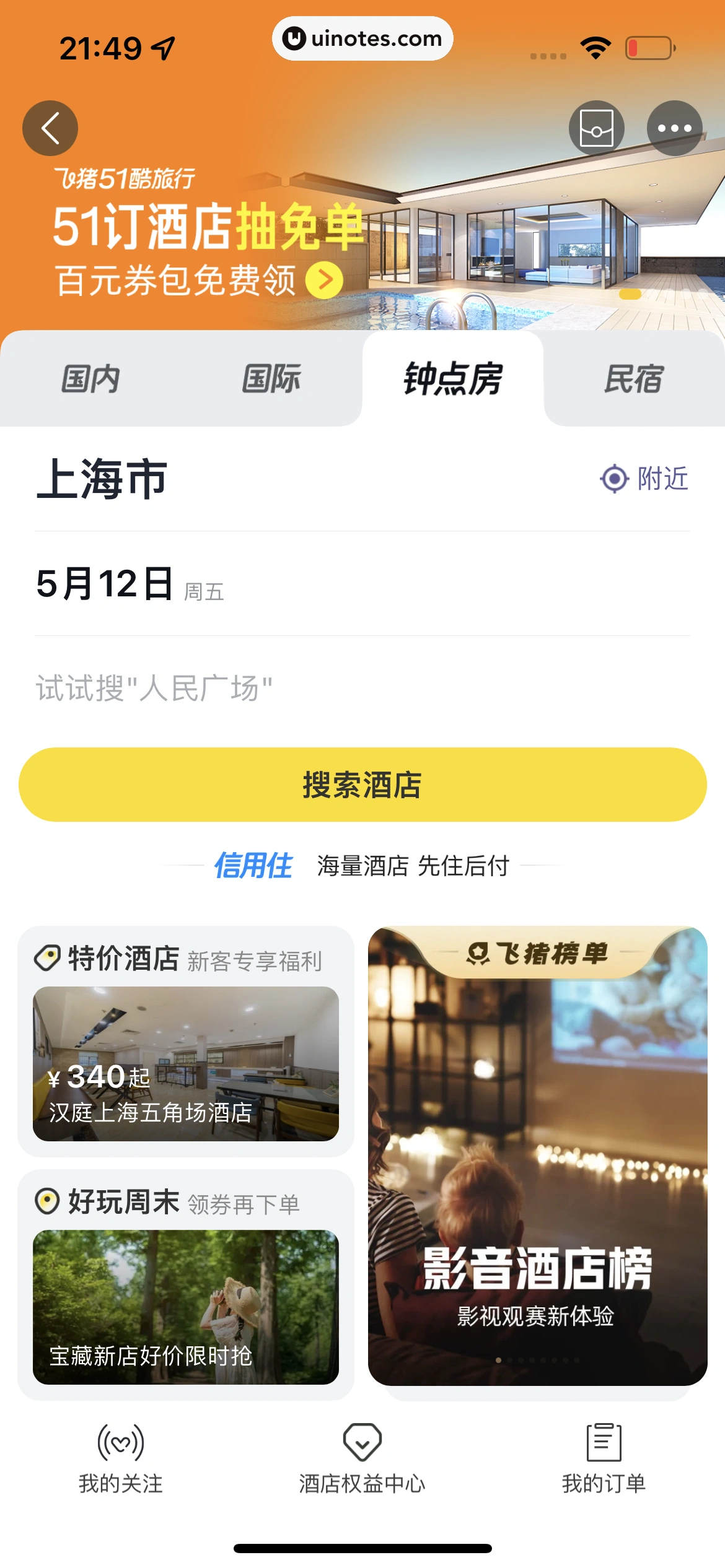Go to 我的关注

121,1458
